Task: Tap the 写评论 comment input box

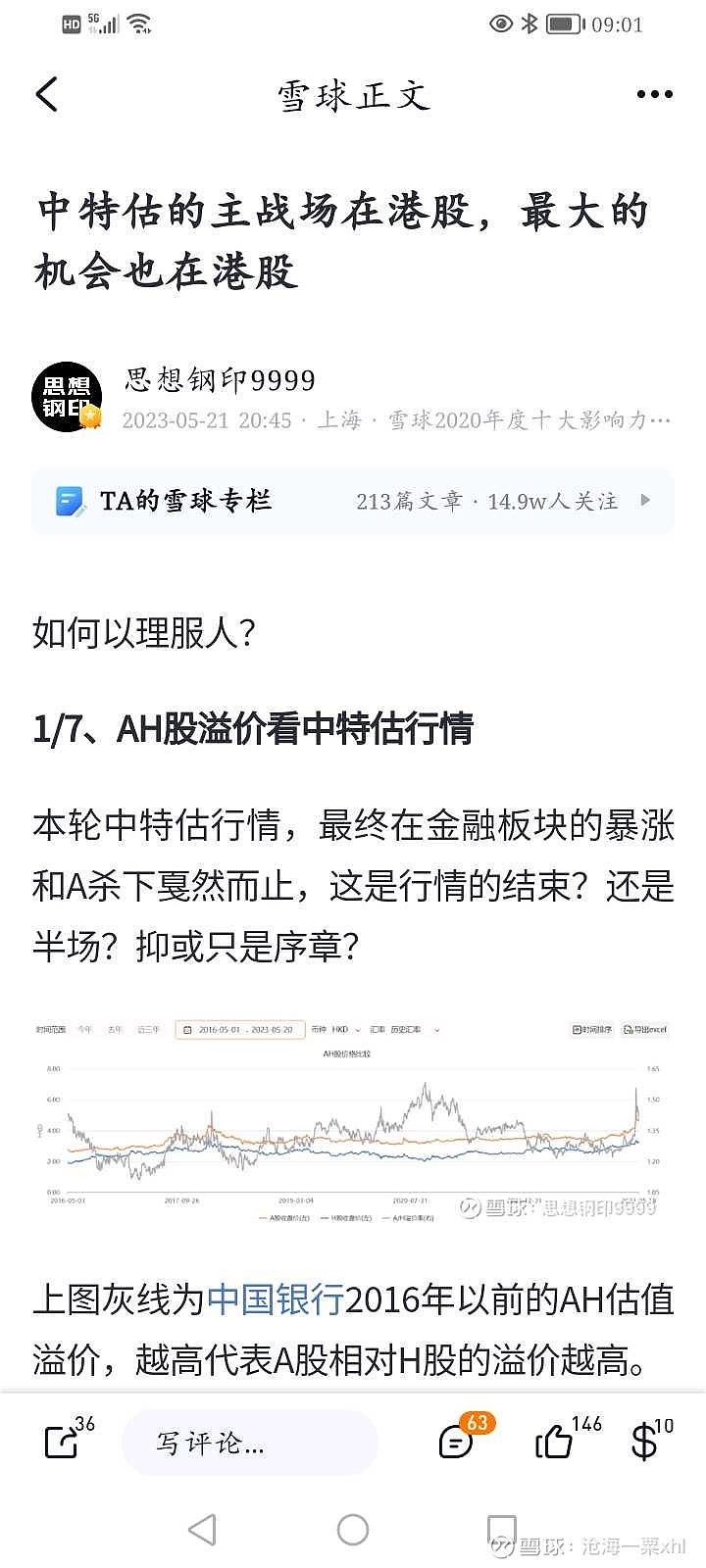Action: click(250, 1443)
